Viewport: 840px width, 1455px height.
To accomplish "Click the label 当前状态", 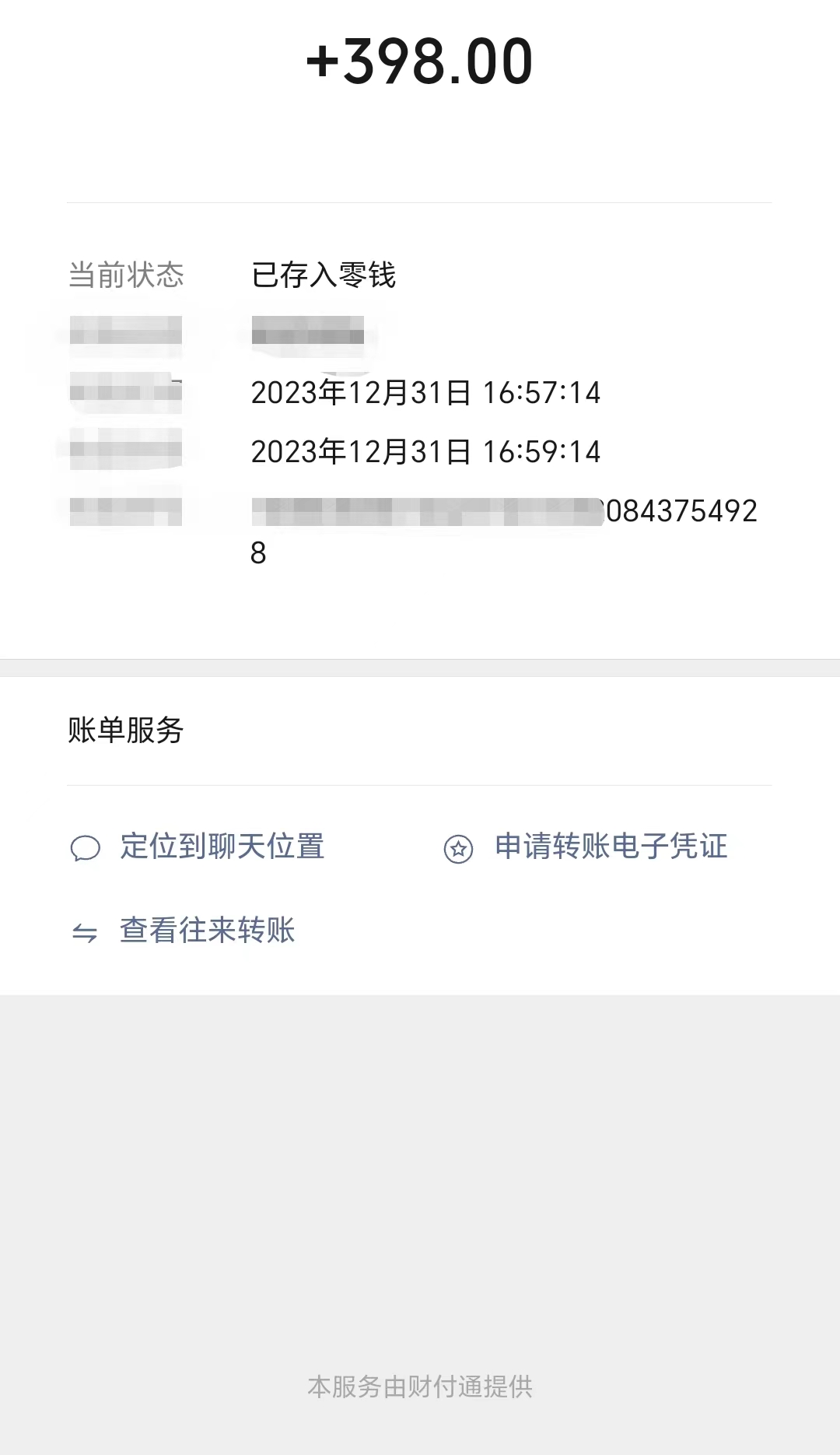I will pos(126,274).
